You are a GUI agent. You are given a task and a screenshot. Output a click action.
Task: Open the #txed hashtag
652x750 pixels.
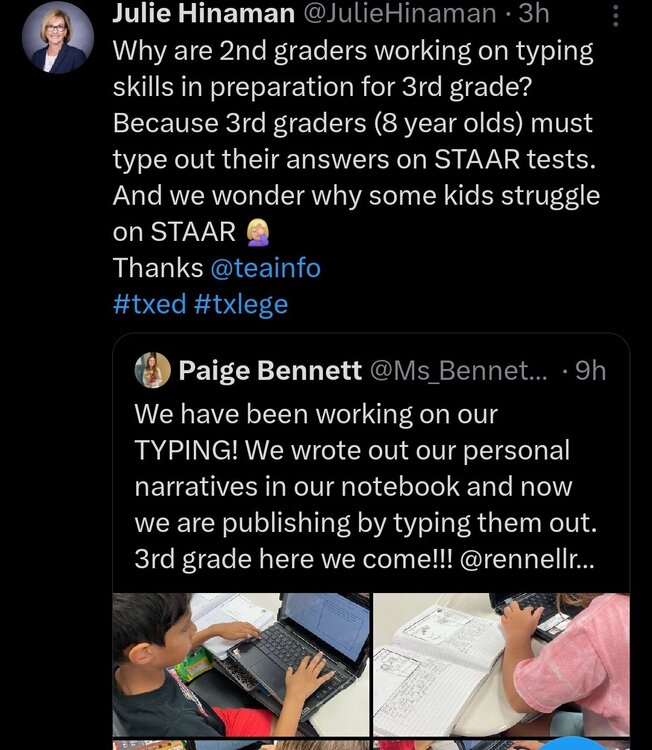click(149, 304)
